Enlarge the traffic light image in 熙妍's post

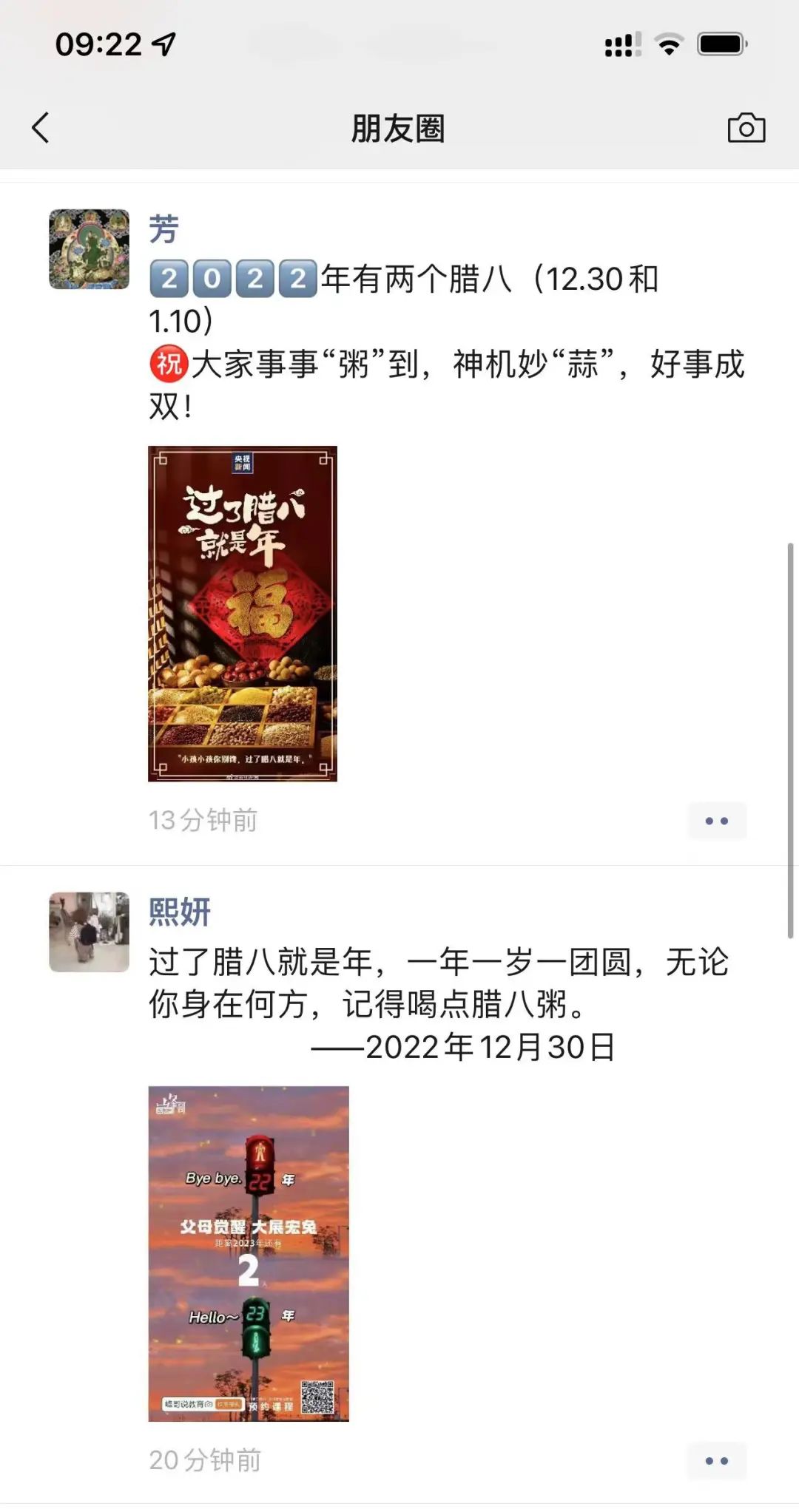coord(249,1253)
